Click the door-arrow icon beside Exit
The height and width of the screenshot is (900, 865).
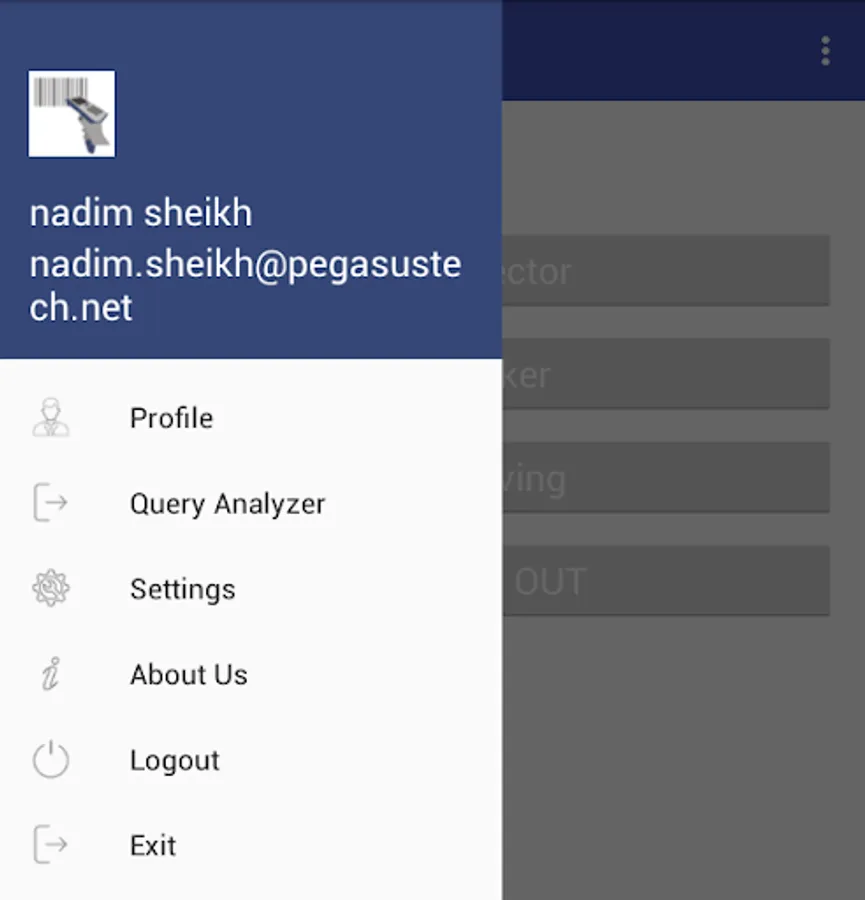[x=50, y=845]
